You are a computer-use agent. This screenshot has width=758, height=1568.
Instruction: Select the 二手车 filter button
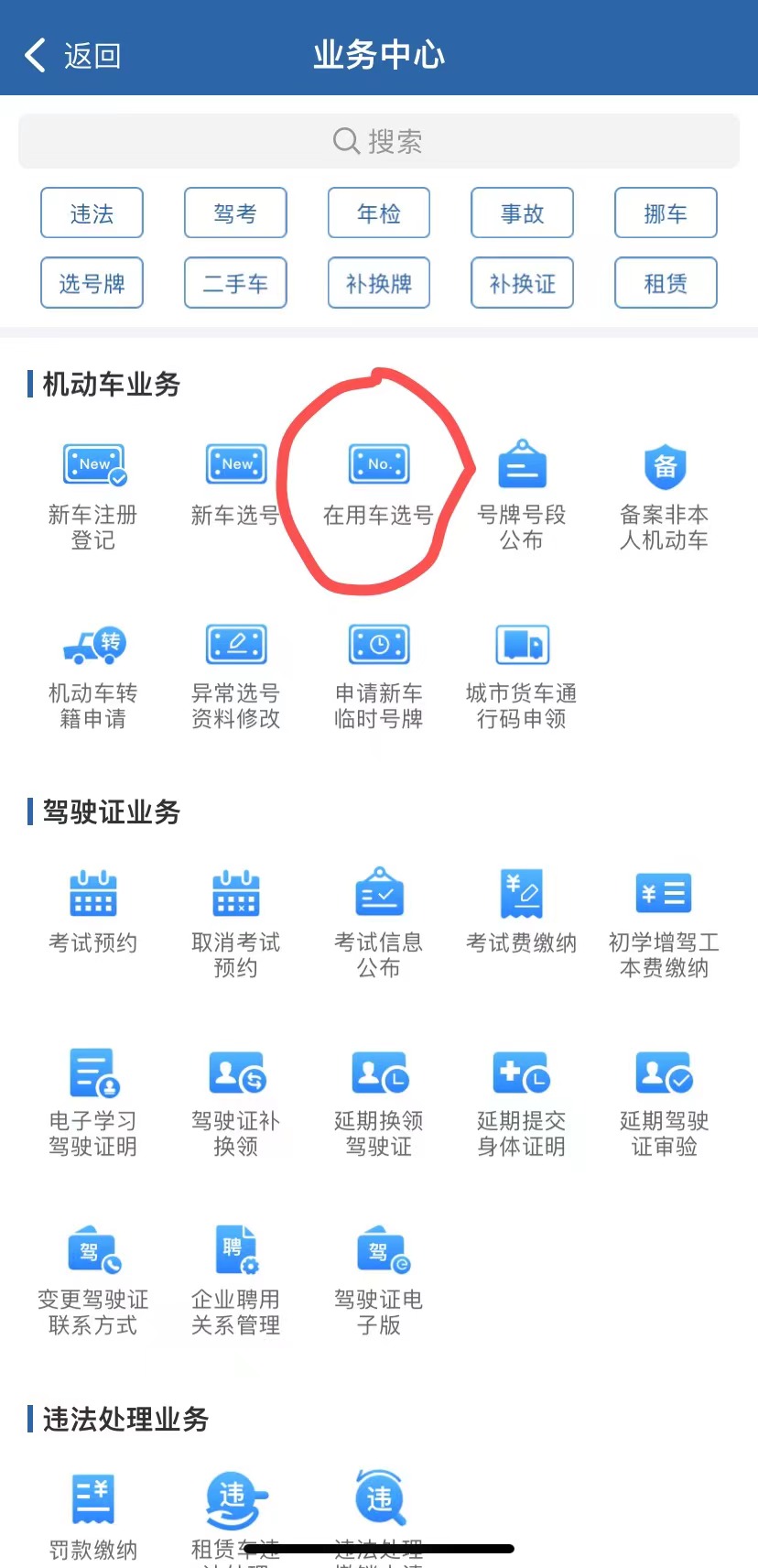click(235, 283)
